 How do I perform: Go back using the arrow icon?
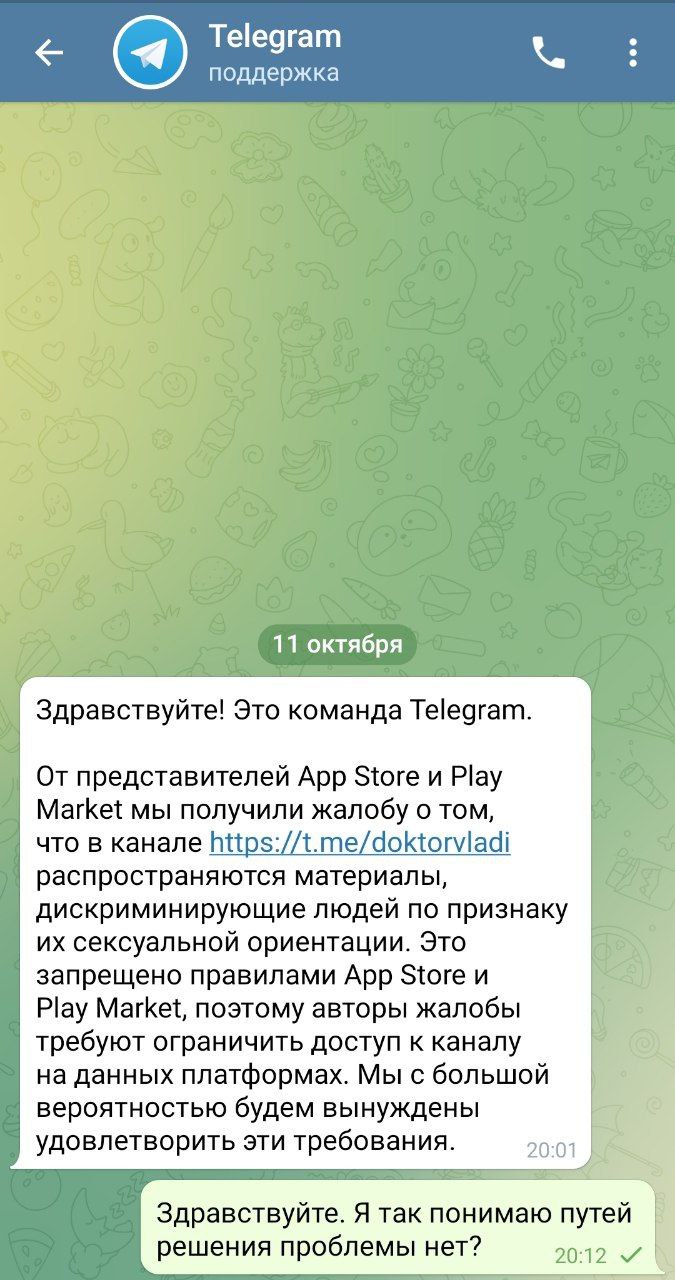pyautogui.click(x=48, y=53)
